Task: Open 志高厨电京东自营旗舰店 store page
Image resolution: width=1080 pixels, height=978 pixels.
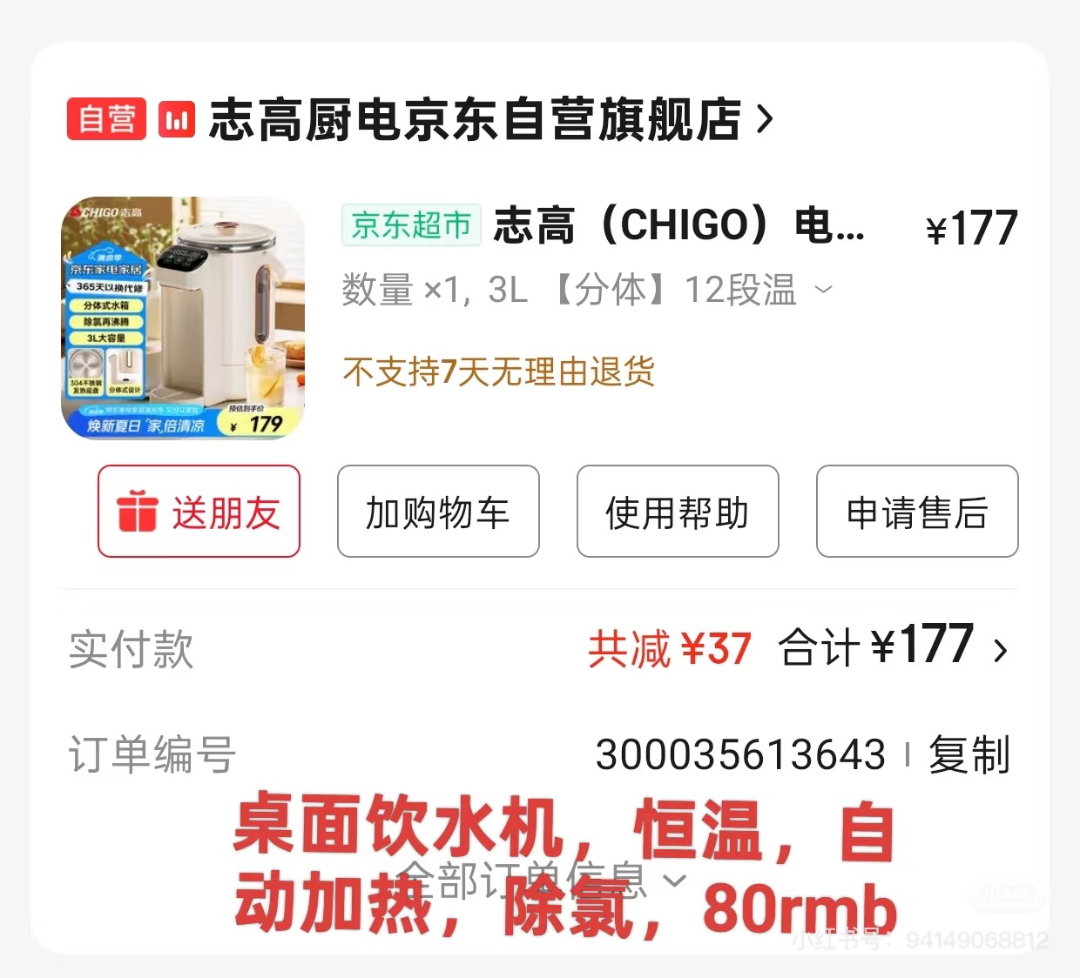Action: point(475,120)
